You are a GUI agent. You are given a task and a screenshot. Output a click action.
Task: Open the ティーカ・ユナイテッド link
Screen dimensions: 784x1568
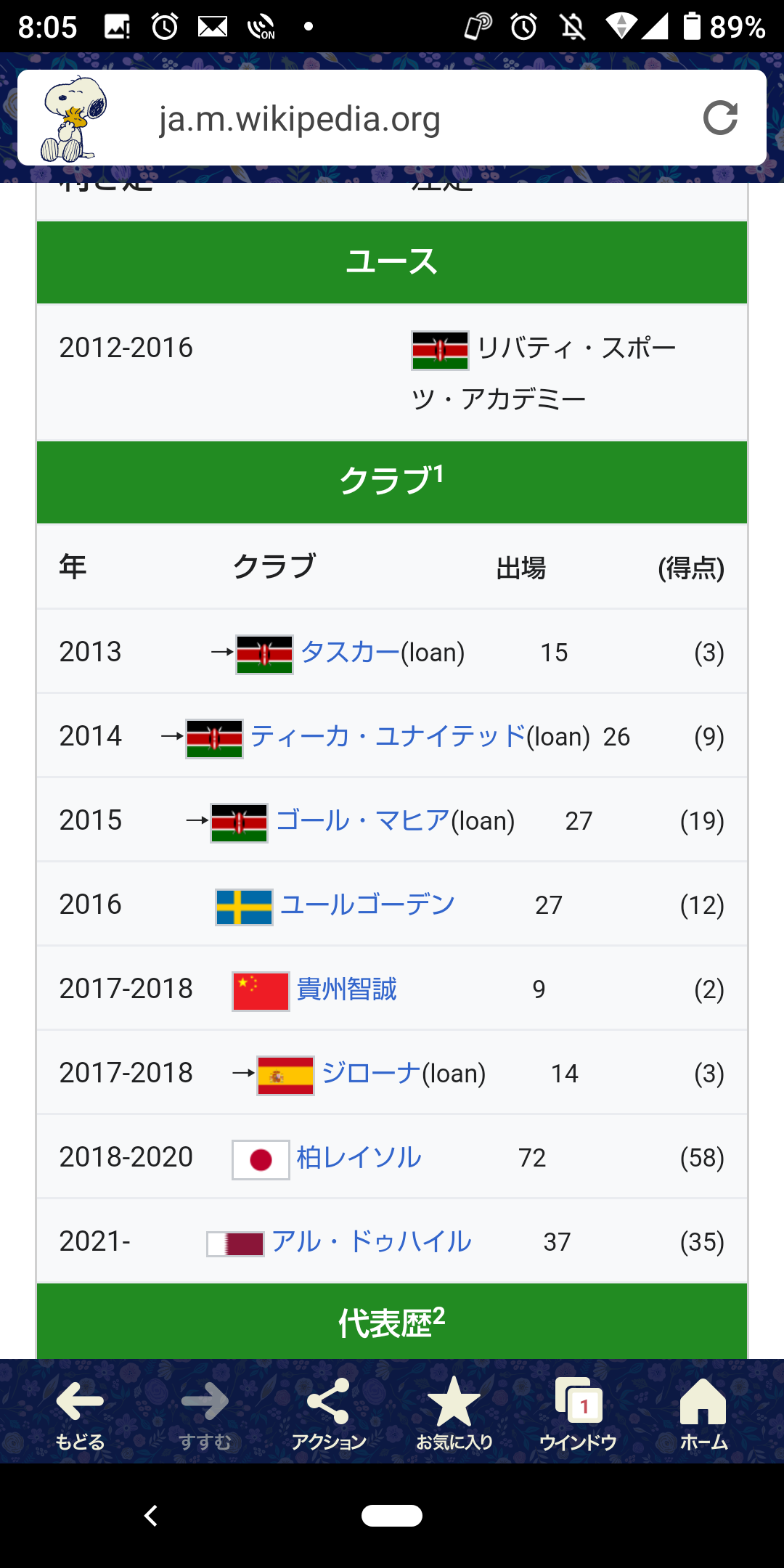pyautogui.click(x=388, y=736)
